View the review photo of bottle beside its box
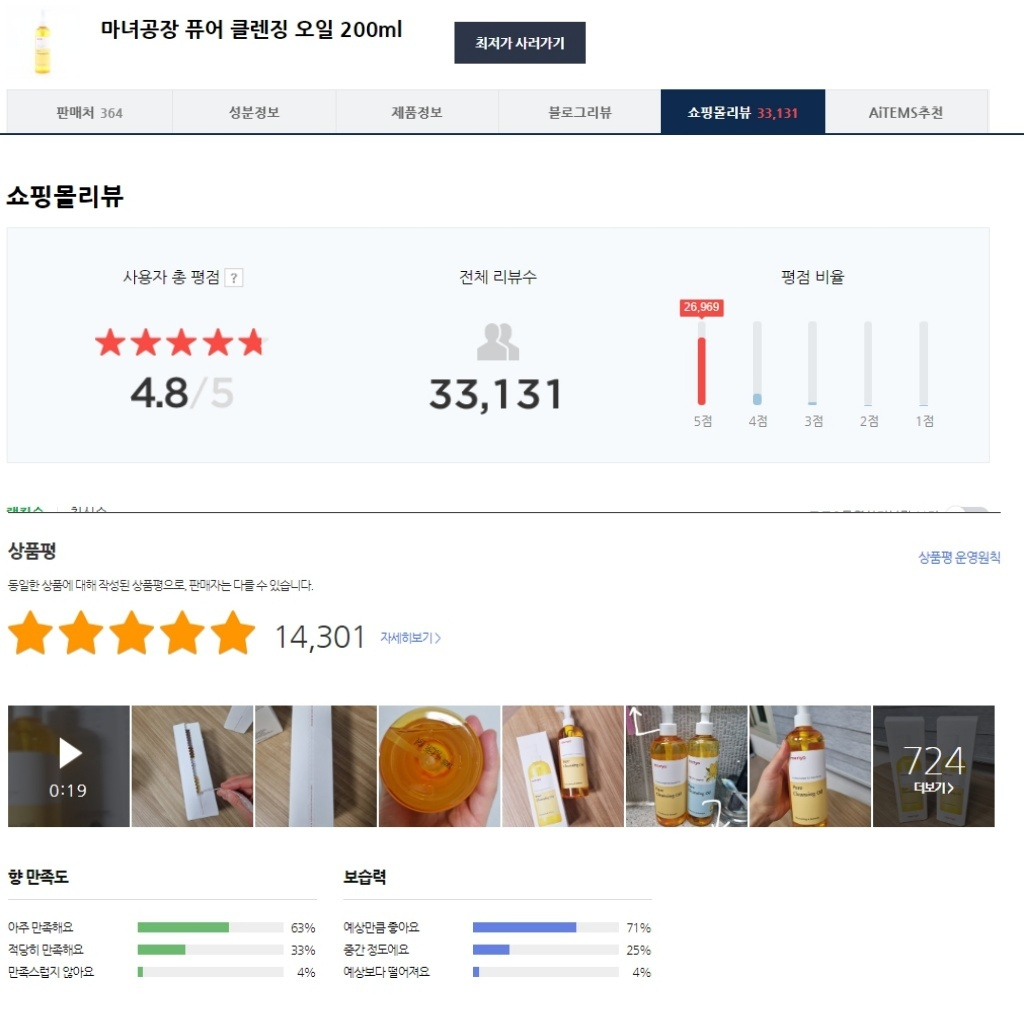Image resolution: width=1024 pixels, height=1024 pixels. 562,766
